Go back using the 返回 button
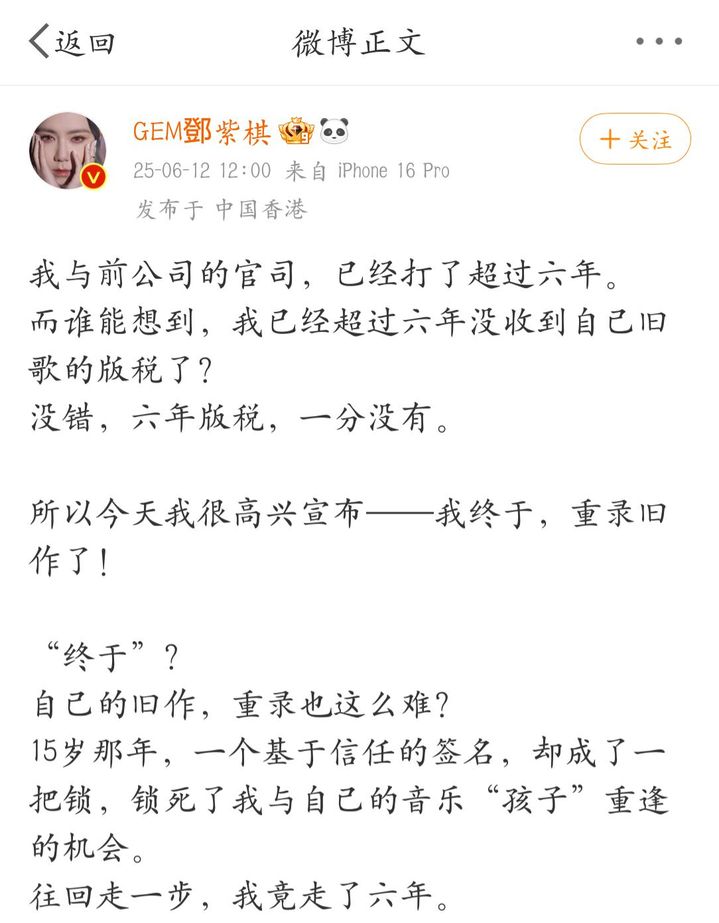Viewport: 719px width, 923px height. 70,42
